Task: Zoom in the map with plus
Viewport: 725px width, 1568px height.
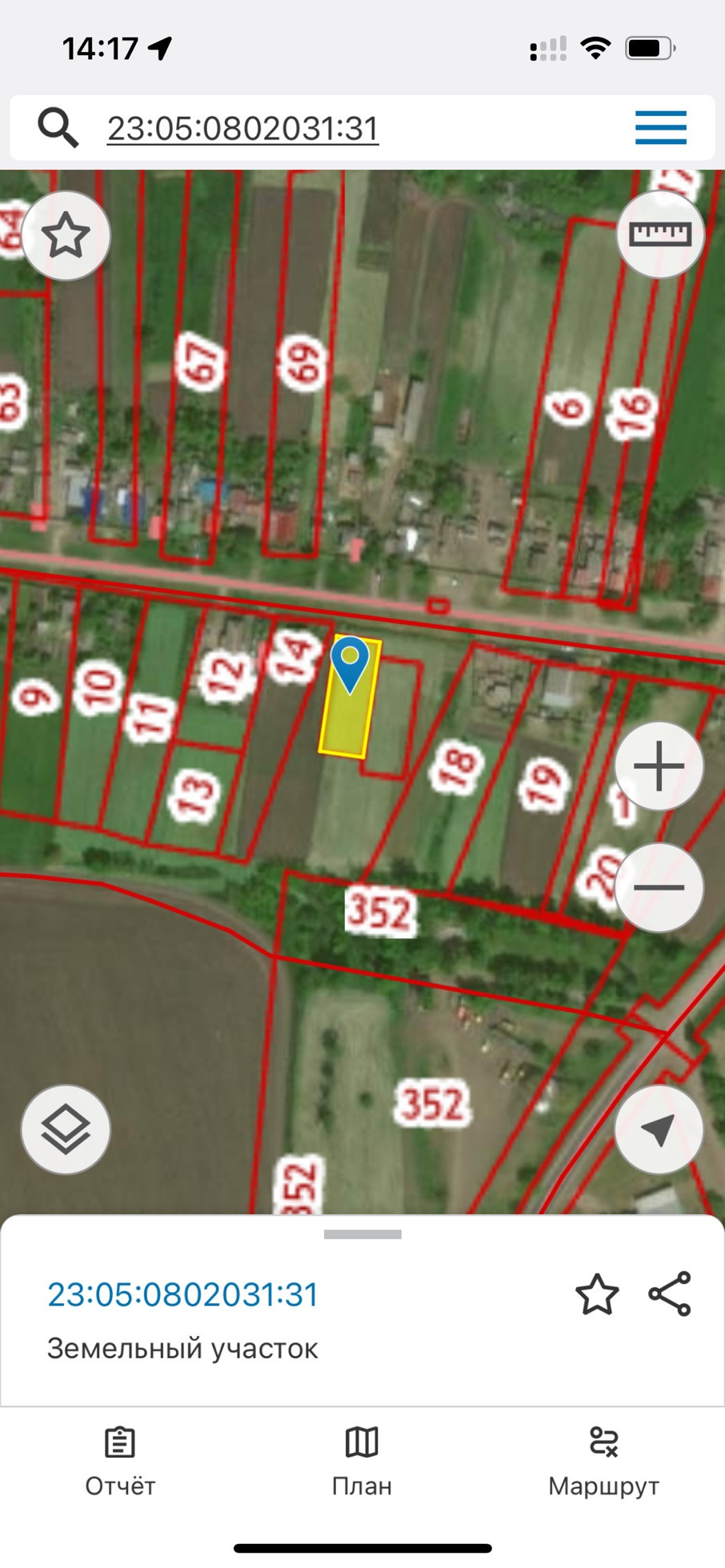Action: click(x=659, y=766)
